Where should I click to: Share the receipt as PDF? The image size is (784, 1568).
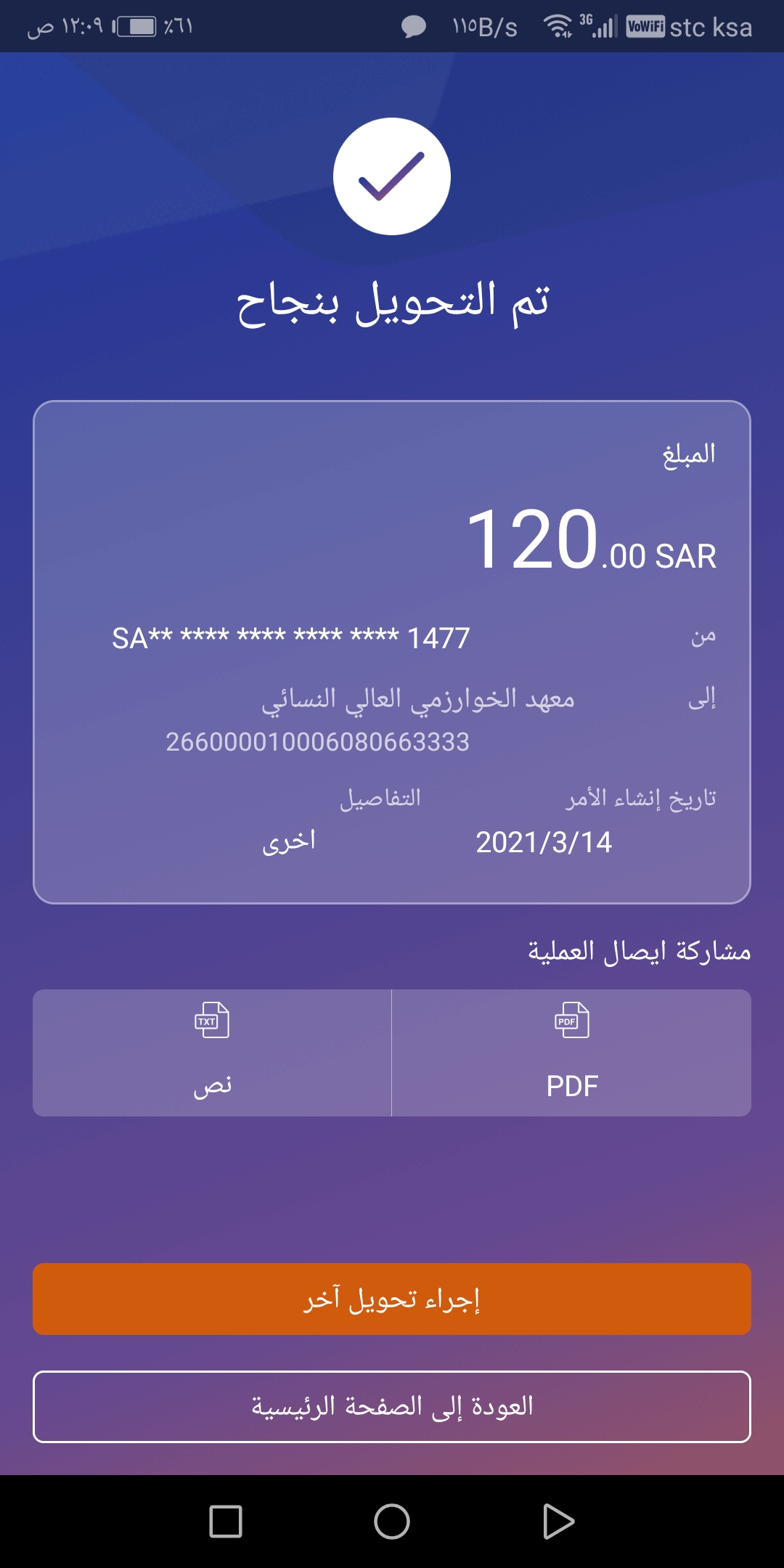click(x=572, y=1053)
